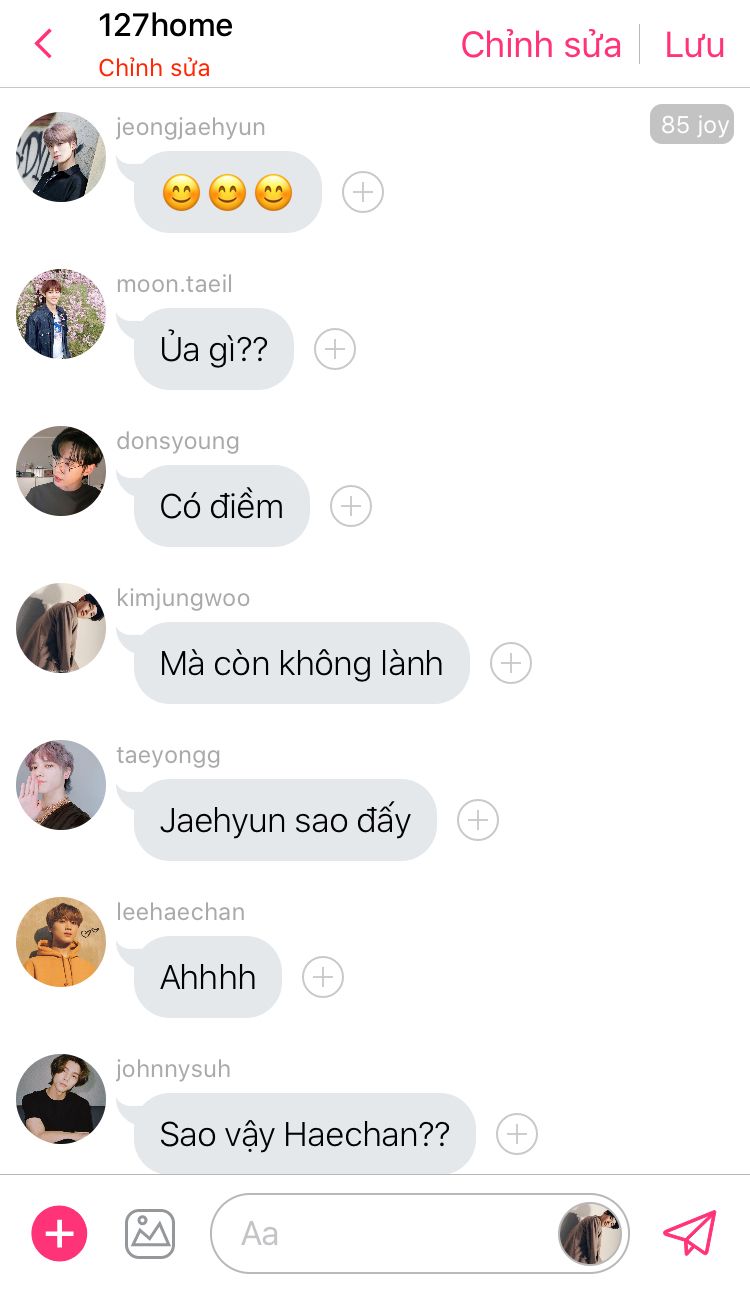This screenshot has width=750, height=1294.
Task: Open the pink add button at bottom
Action: [60, 1233]
